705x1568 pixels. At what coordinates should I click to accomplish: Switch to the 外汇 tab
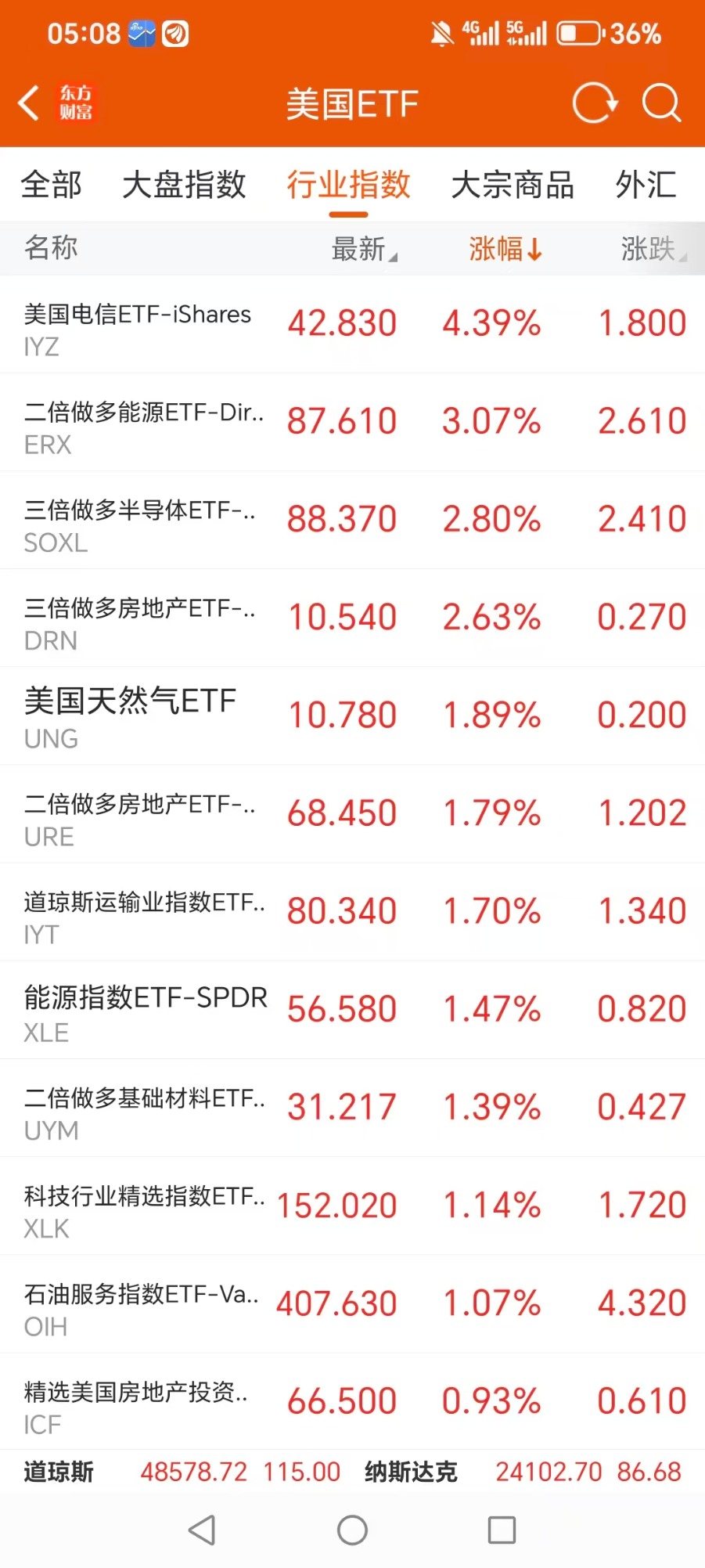[646, 186]
